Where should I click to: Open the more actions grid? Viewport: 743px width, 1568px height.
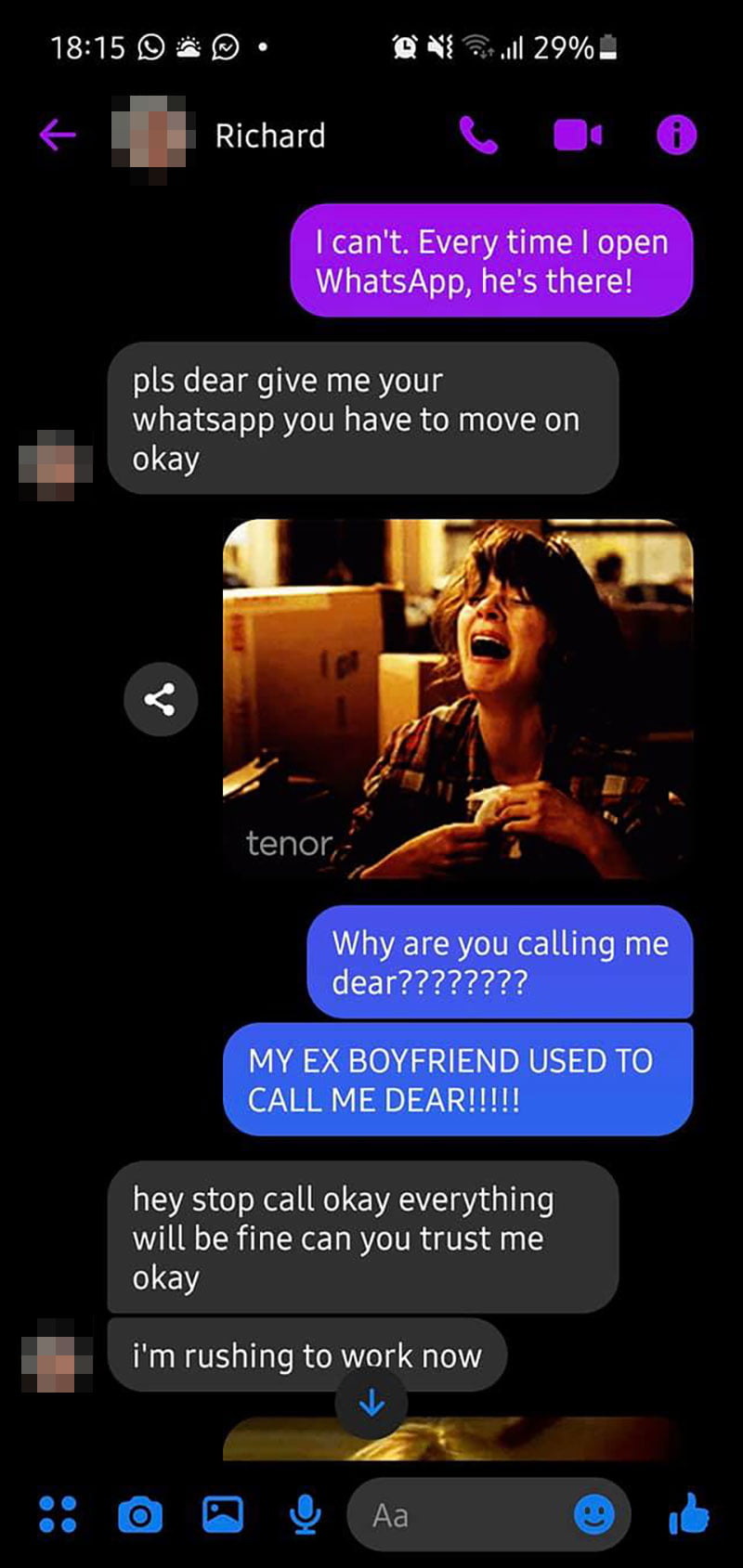pyautogui.click(x=58, y=1514)
